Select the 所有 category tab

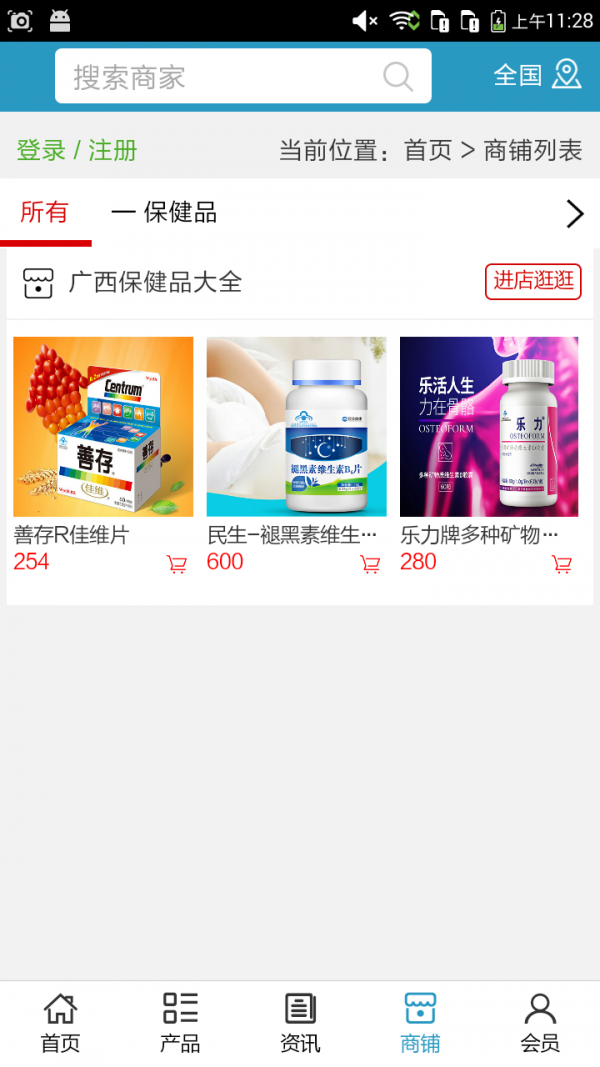[45, 212]
